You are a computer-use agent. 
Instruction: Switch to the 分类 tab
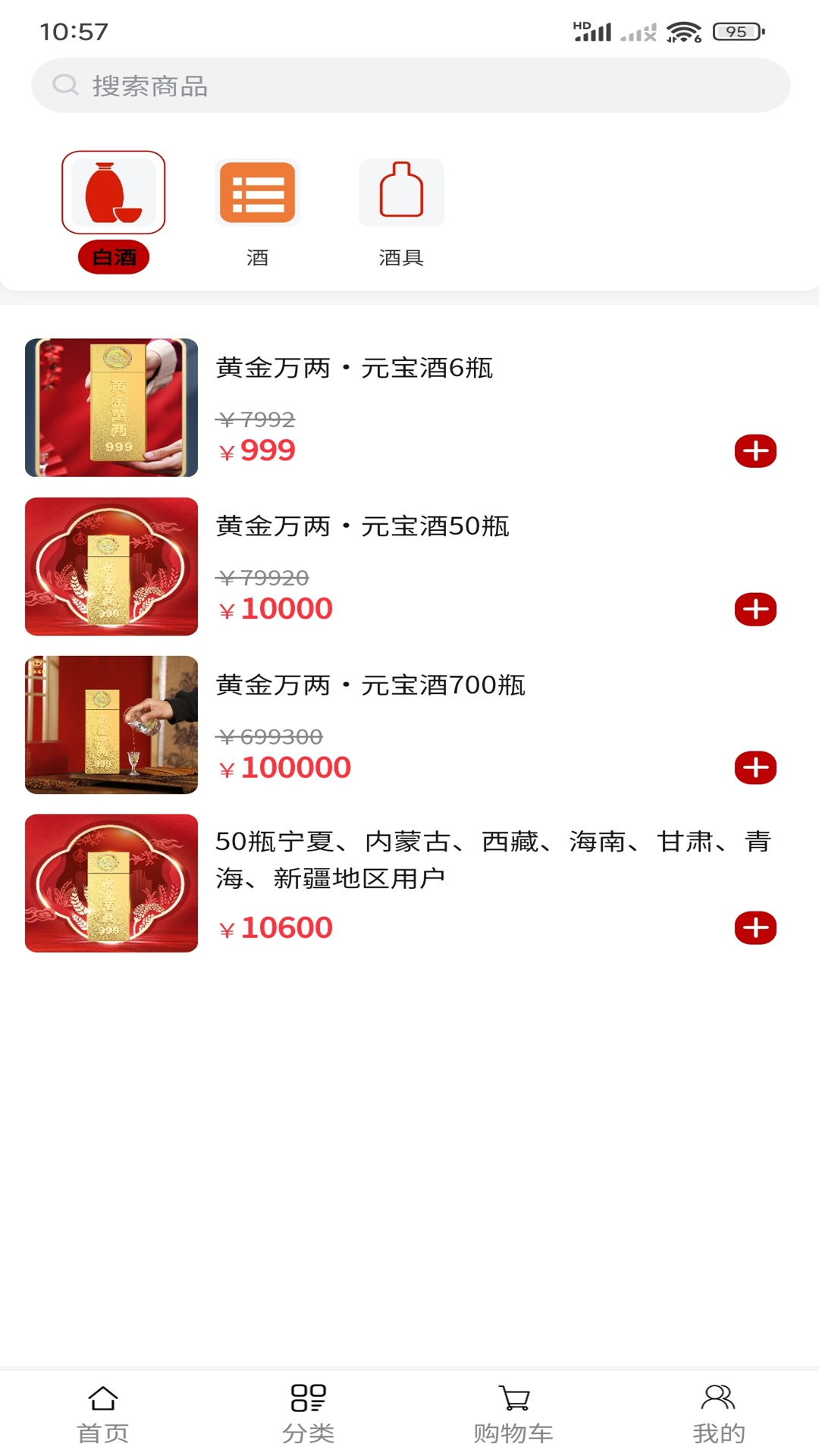point(308,1414)
